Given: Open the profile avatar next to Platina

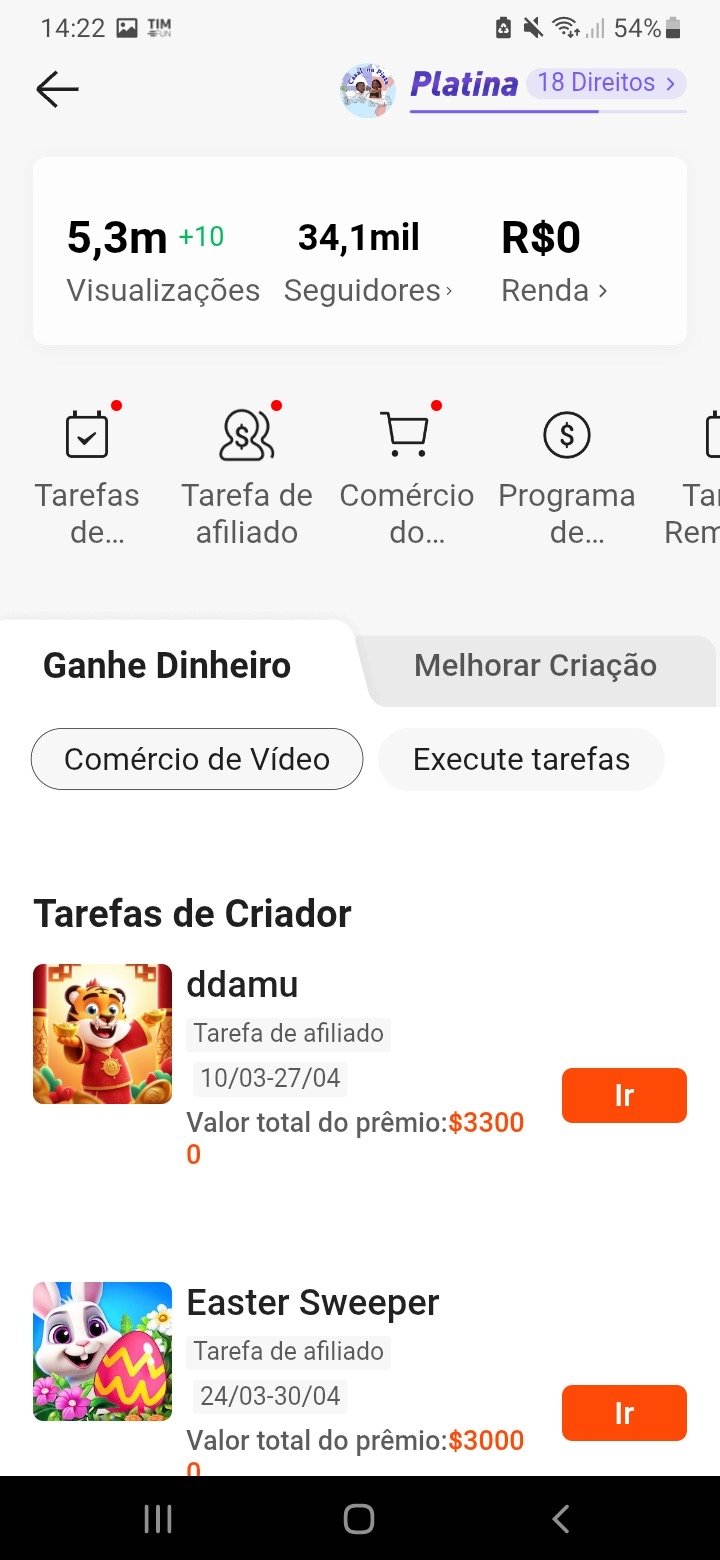Looking at the screenshot, I should click(368, 89).
